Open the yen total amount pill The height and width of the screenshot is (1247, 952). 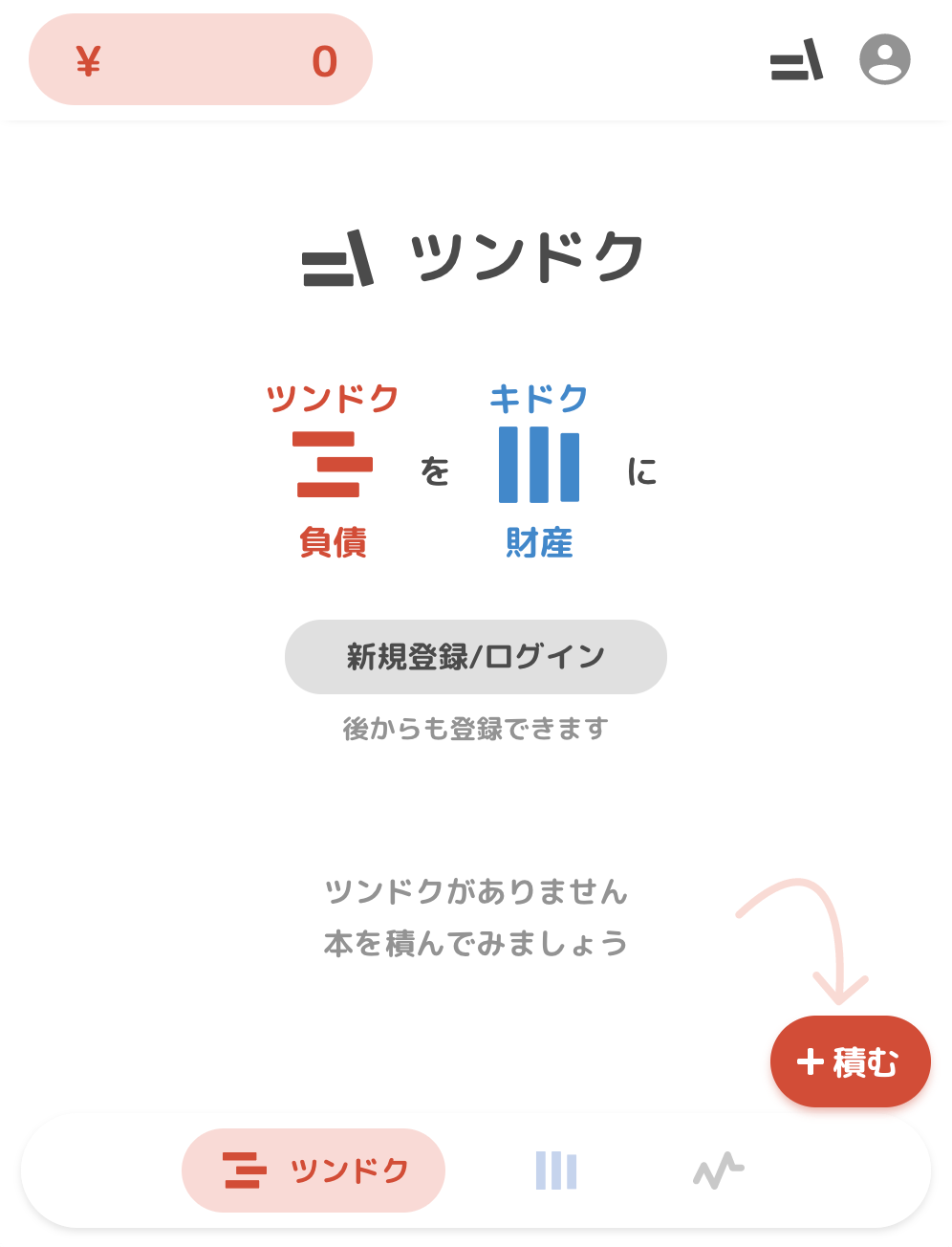click(x=201, y=60)
